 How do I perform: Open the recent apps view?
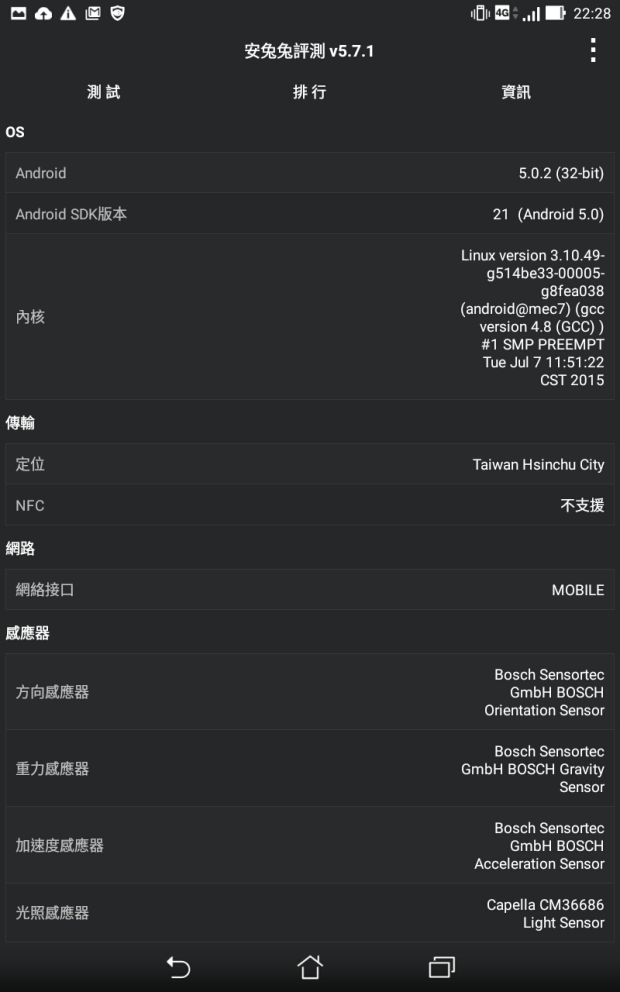[x=442, y=967]
